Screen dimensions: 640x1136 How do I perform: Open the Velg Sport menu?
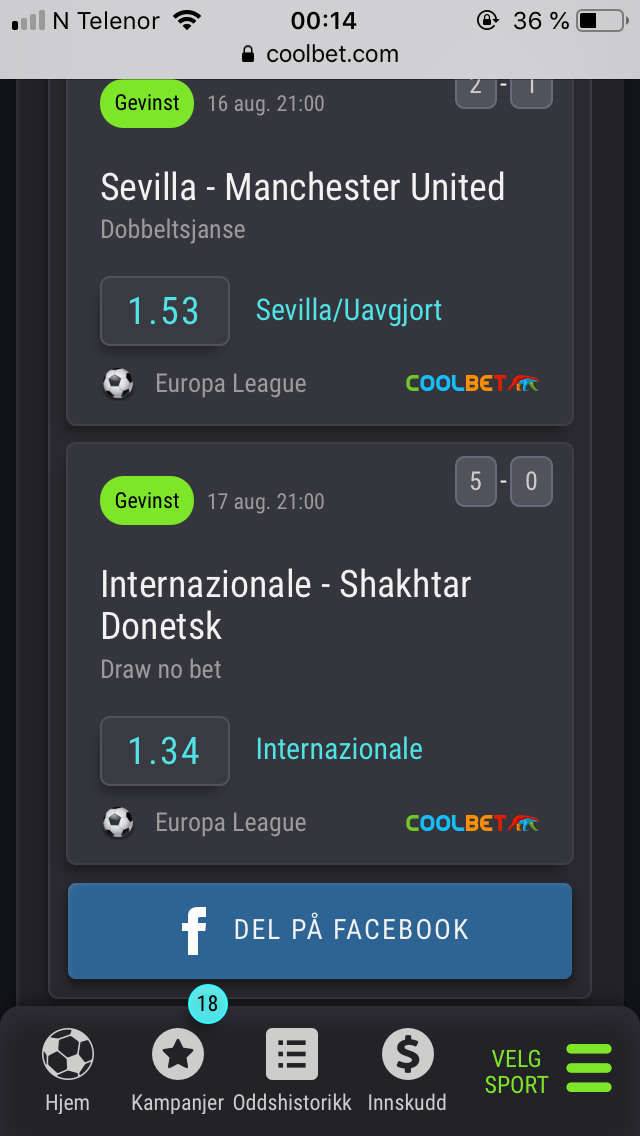[549, 1071]
